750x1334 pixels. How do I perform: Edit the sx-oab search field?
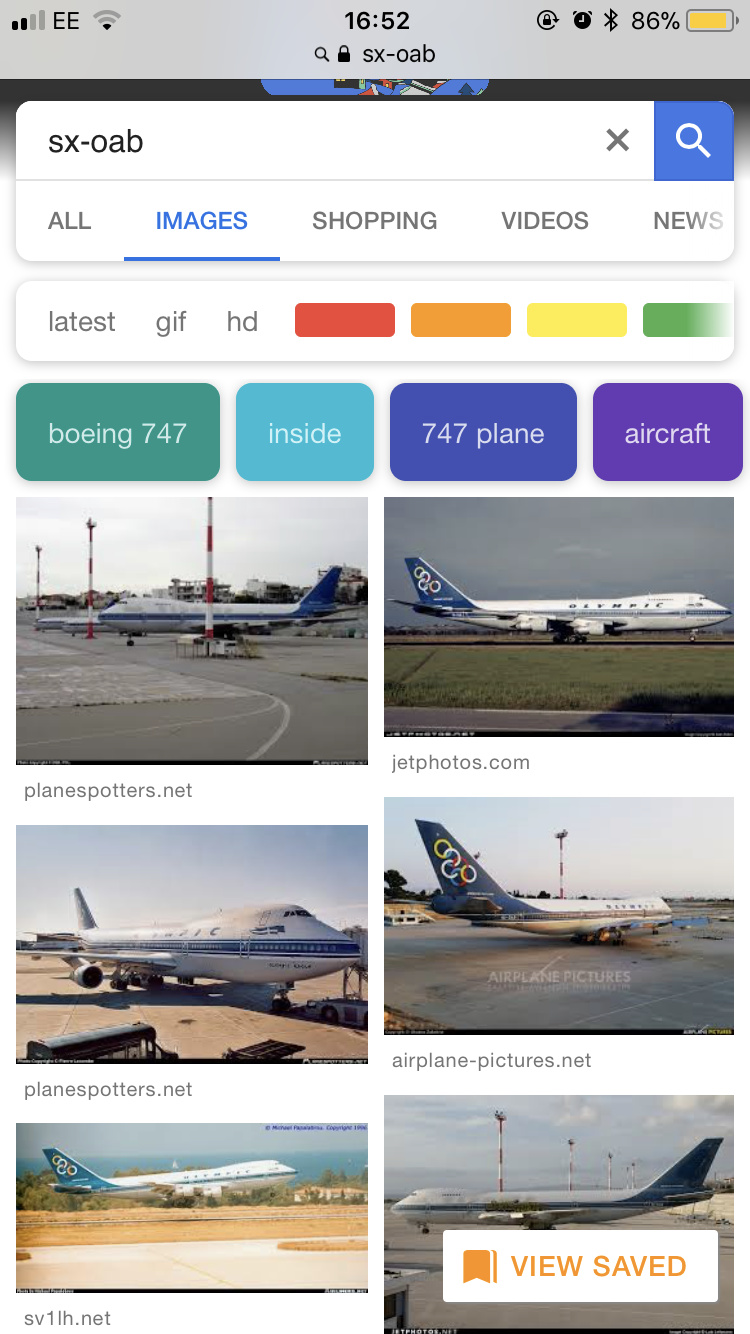pos(300,141)
